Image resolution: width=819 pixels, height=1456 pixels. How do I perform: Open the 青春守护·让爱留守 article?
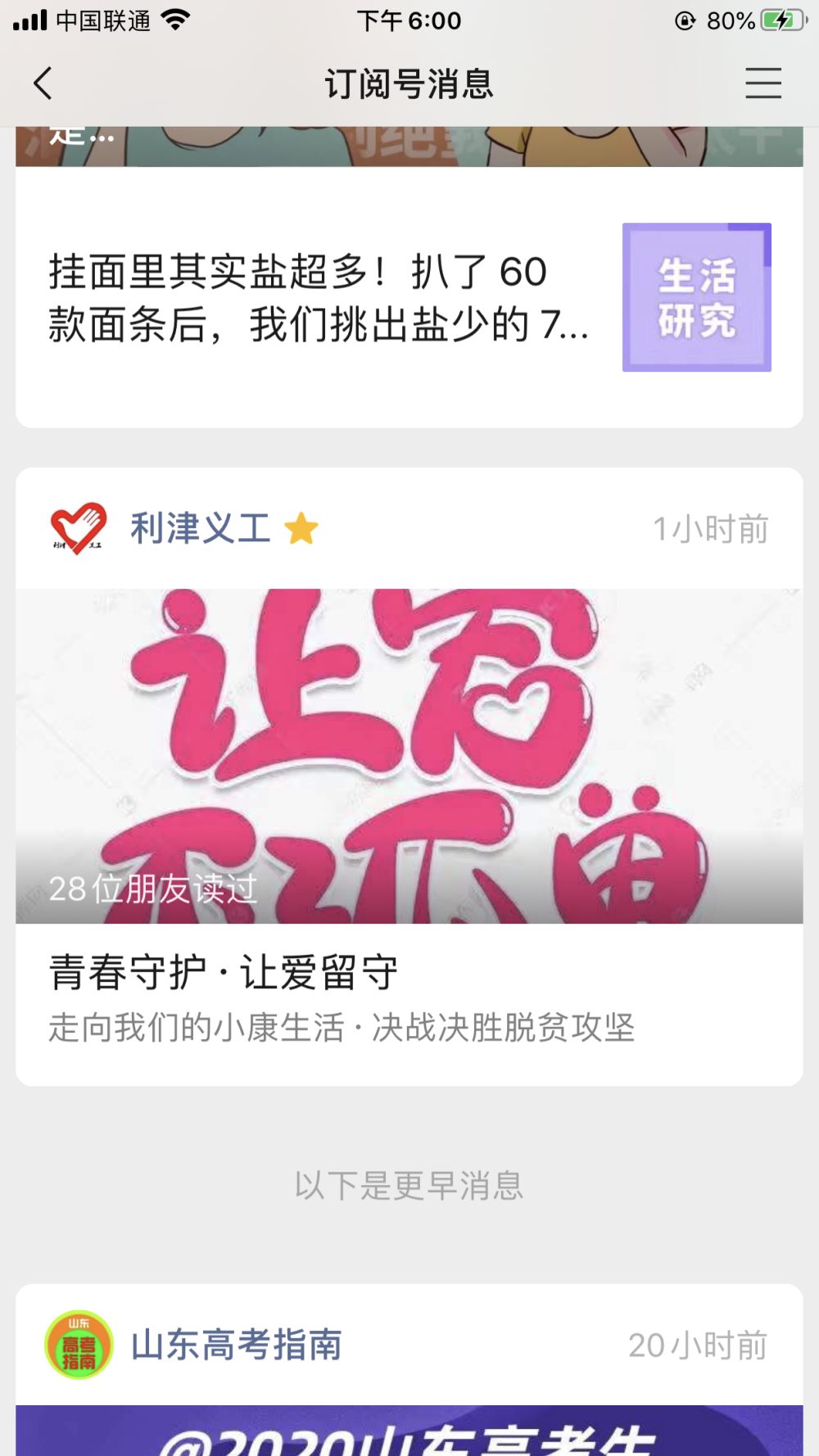click(x=223, y=973)
